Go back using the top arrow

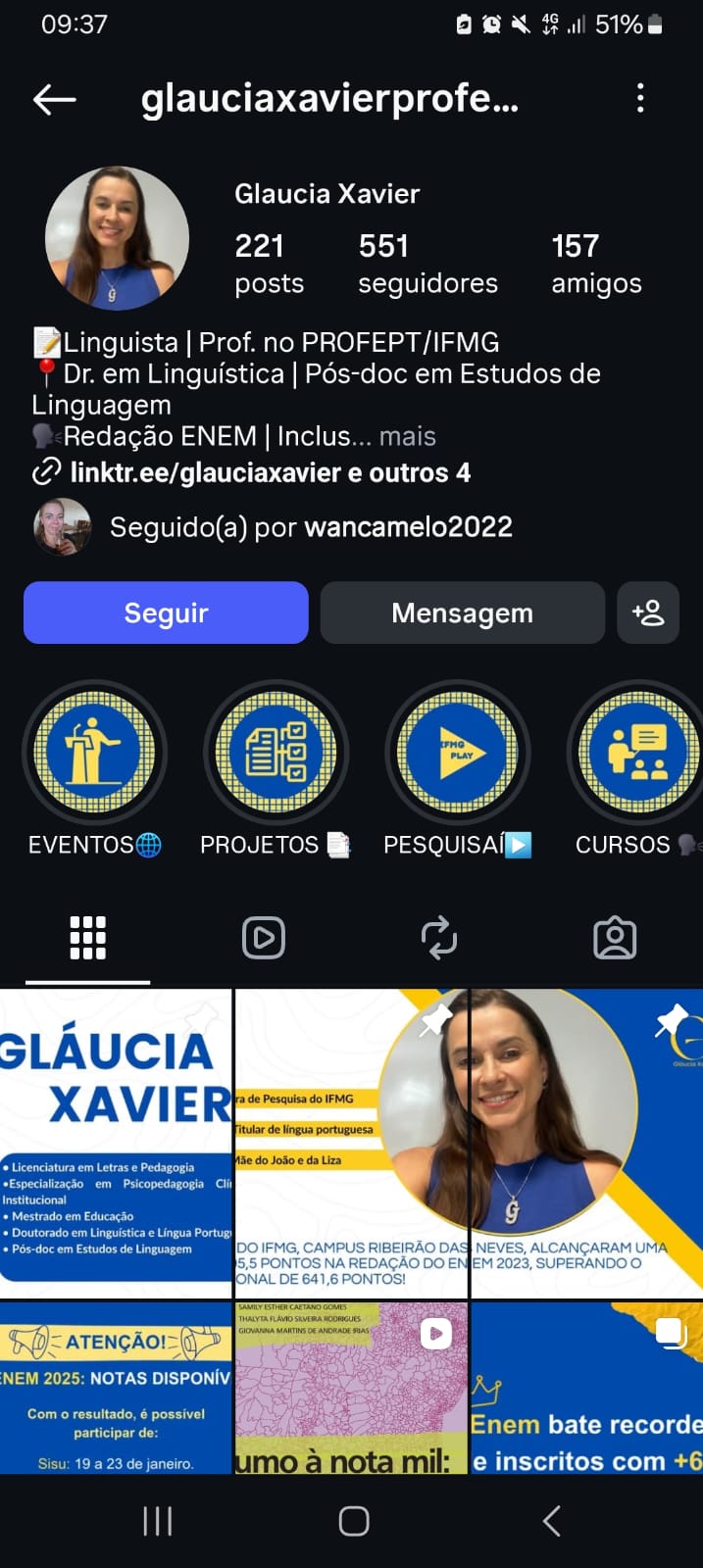(x=55, y=99)
